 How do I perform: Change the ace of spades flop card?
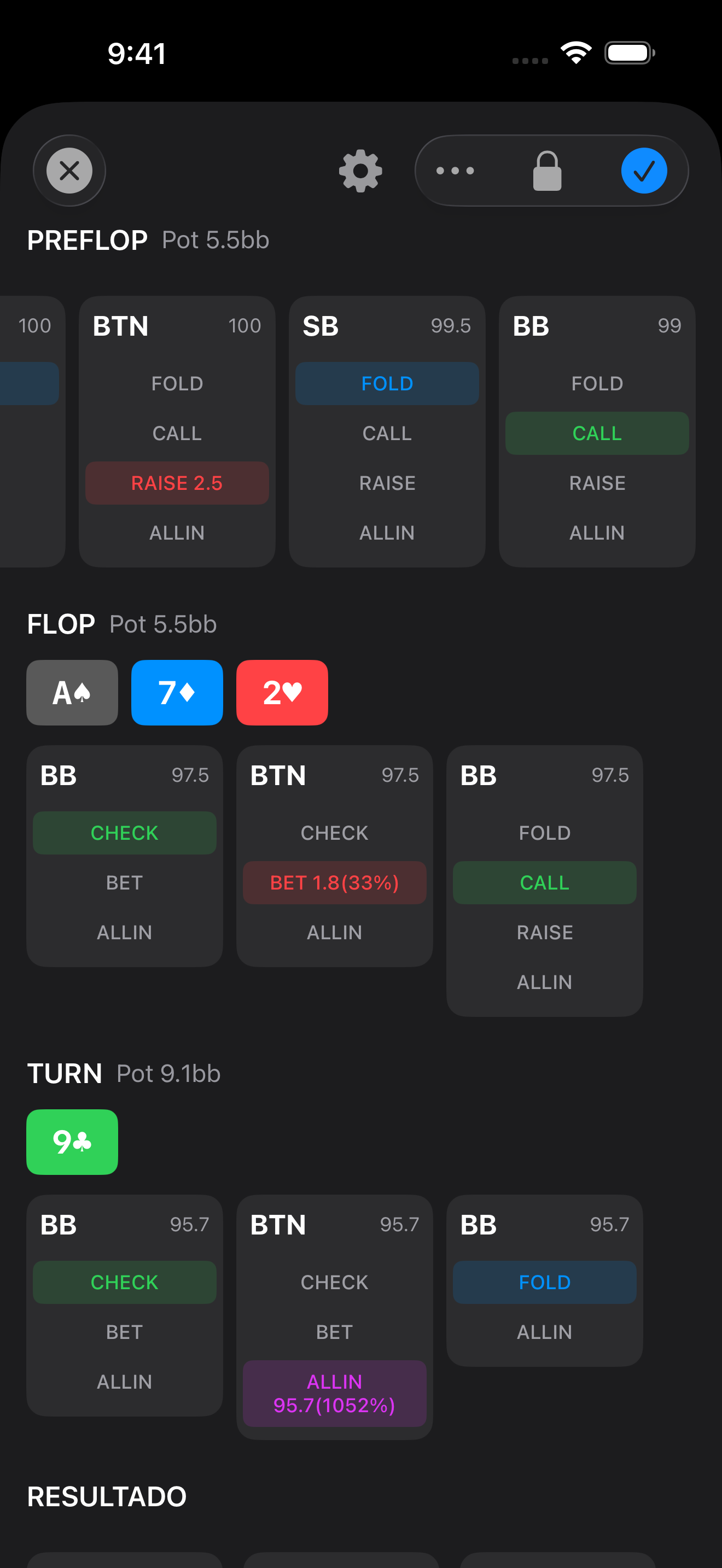point(72,693)
